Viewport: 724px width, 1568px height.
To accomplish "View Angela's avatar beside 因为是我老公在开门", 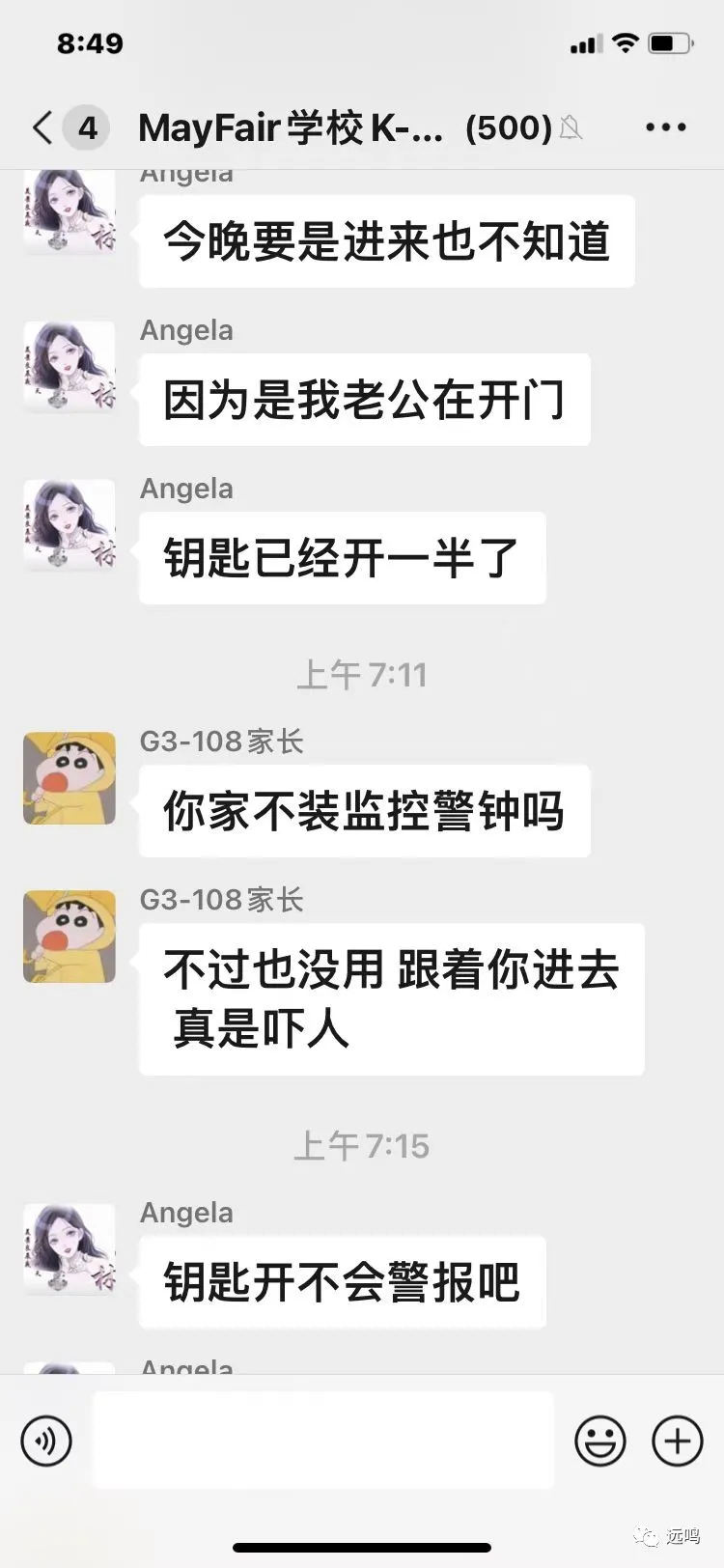I will [70, 367].
